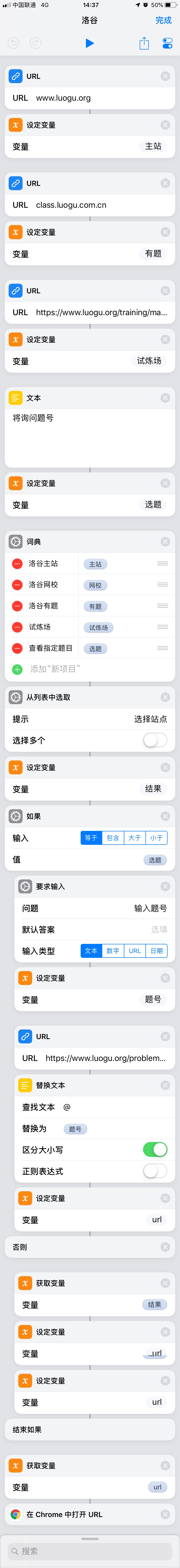Delete the 洛谷主站 dictionary entry

(17, 564)
